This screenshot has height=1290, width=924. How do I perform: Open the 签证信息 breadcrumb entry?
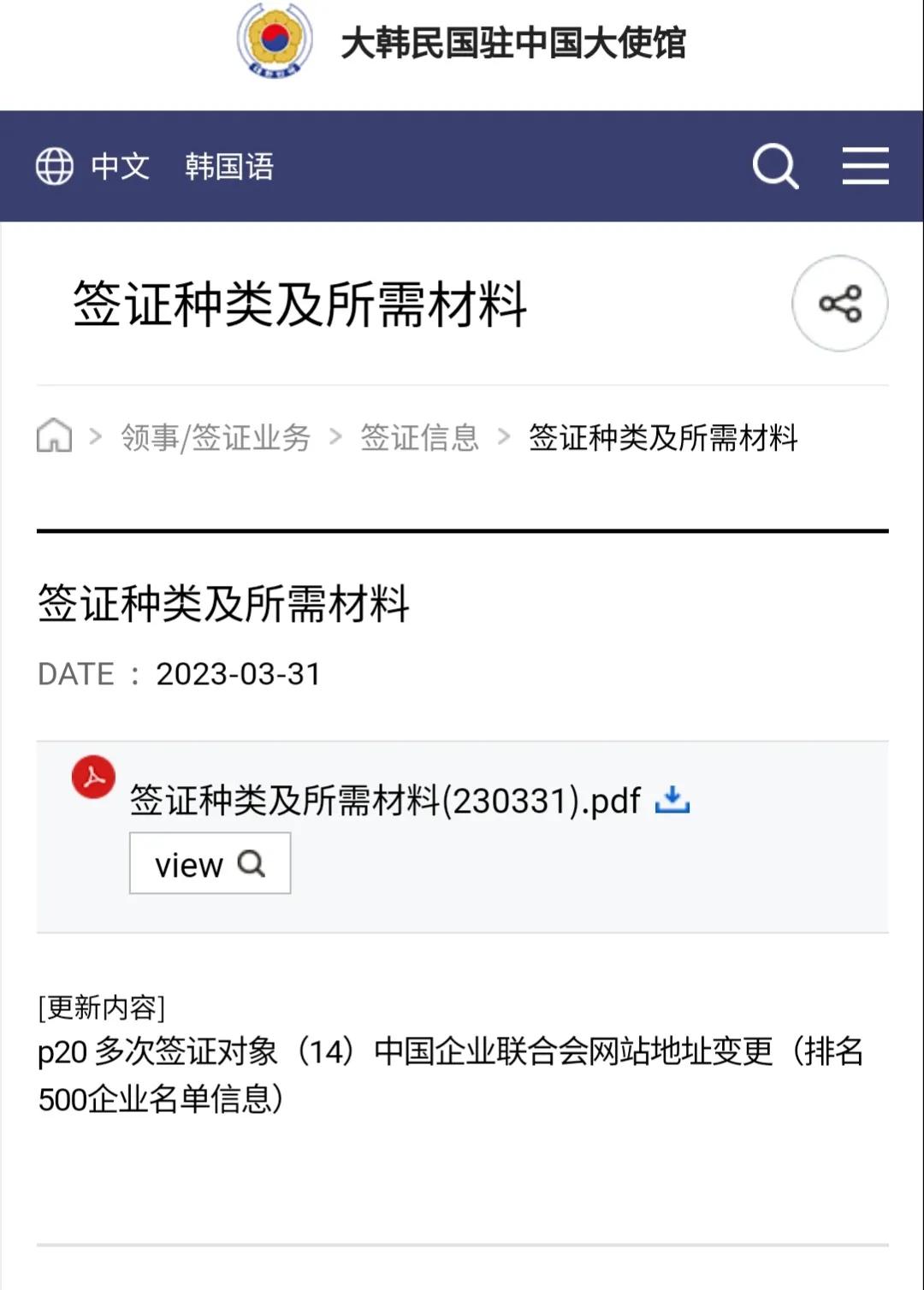(x=419, y=438)
